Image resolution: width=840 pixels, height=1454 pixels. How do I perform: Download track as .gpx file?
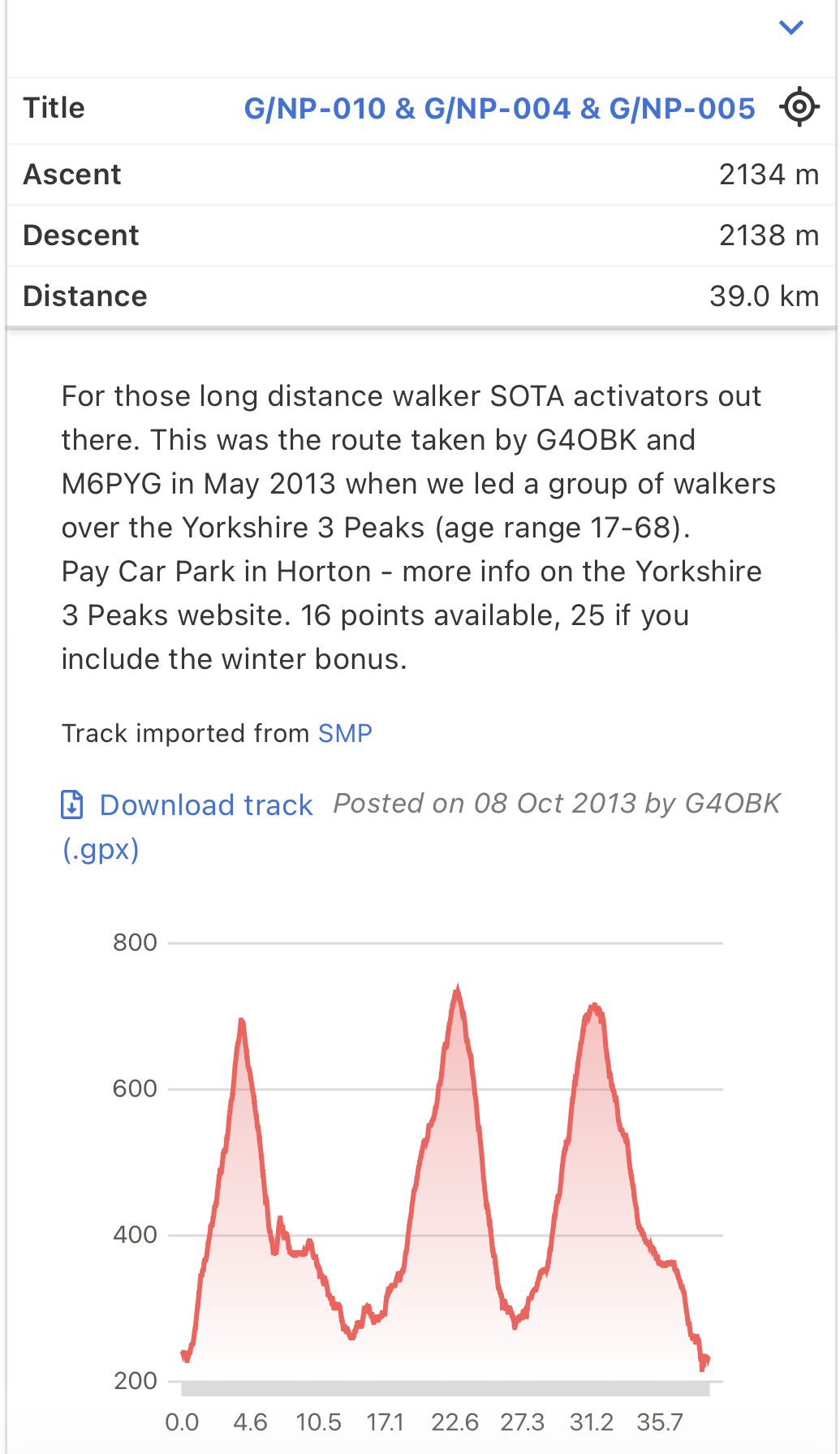point(205,805)
